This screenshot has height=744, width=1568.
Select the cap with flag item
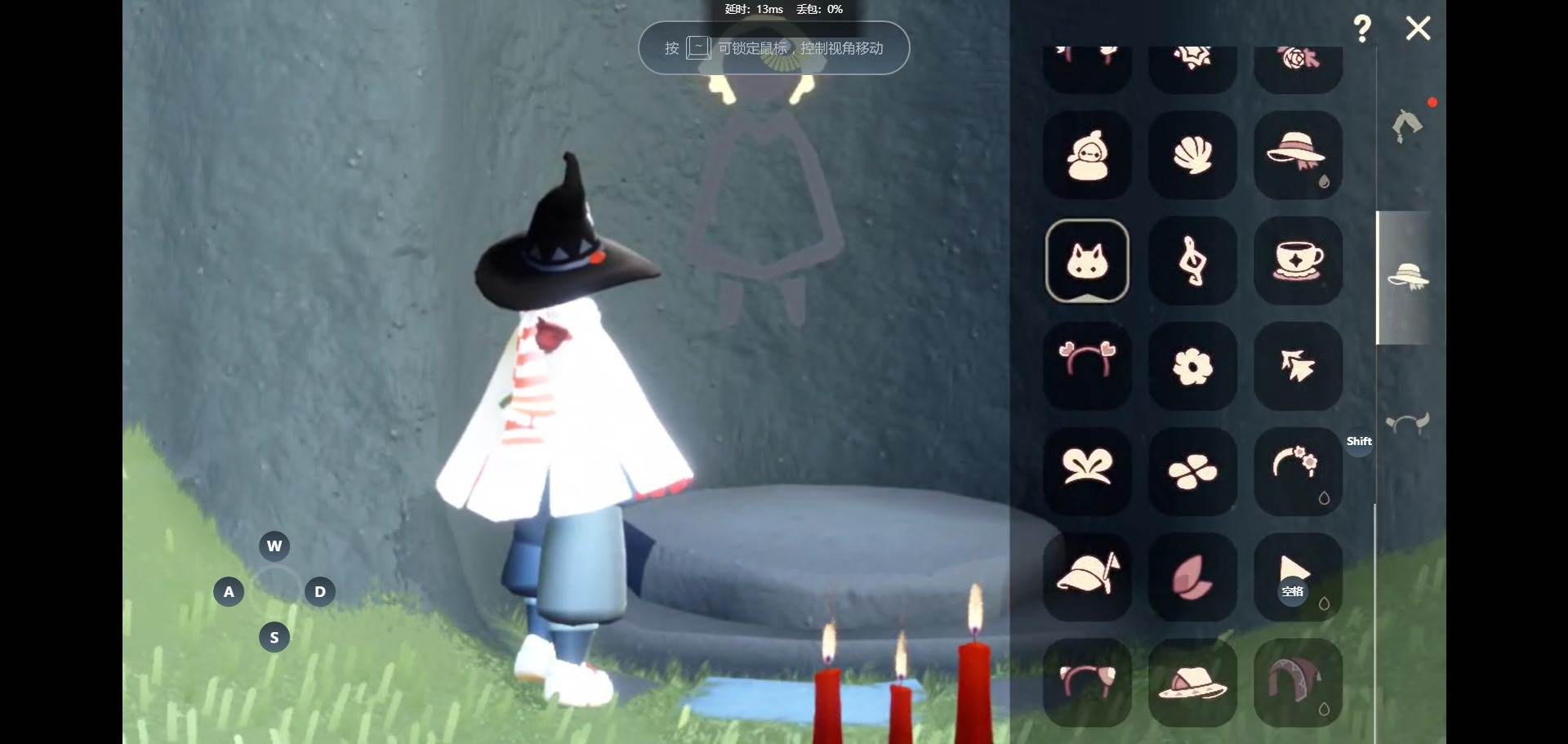coord(1087,577)
